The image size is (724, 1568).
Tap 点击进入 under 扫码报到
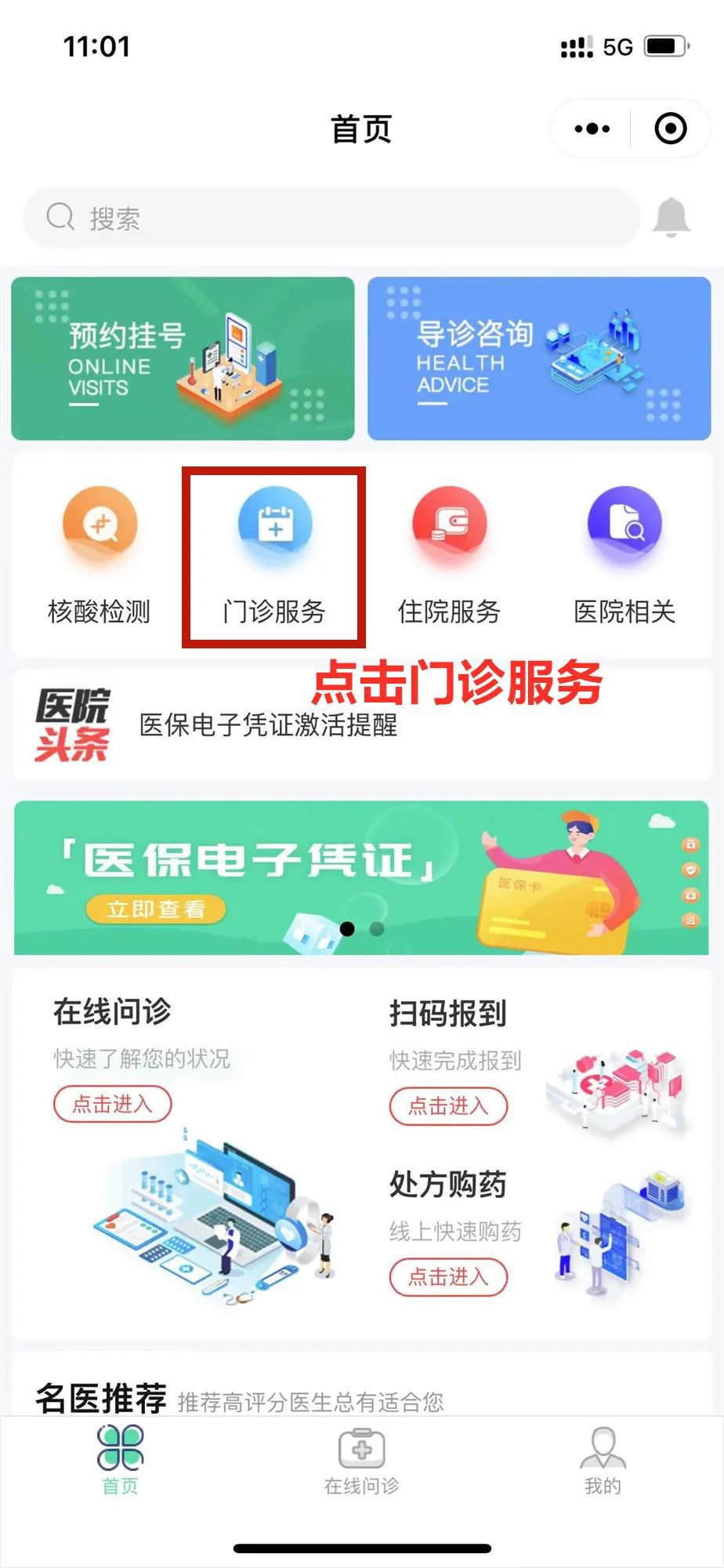[x=448, y=1105]
